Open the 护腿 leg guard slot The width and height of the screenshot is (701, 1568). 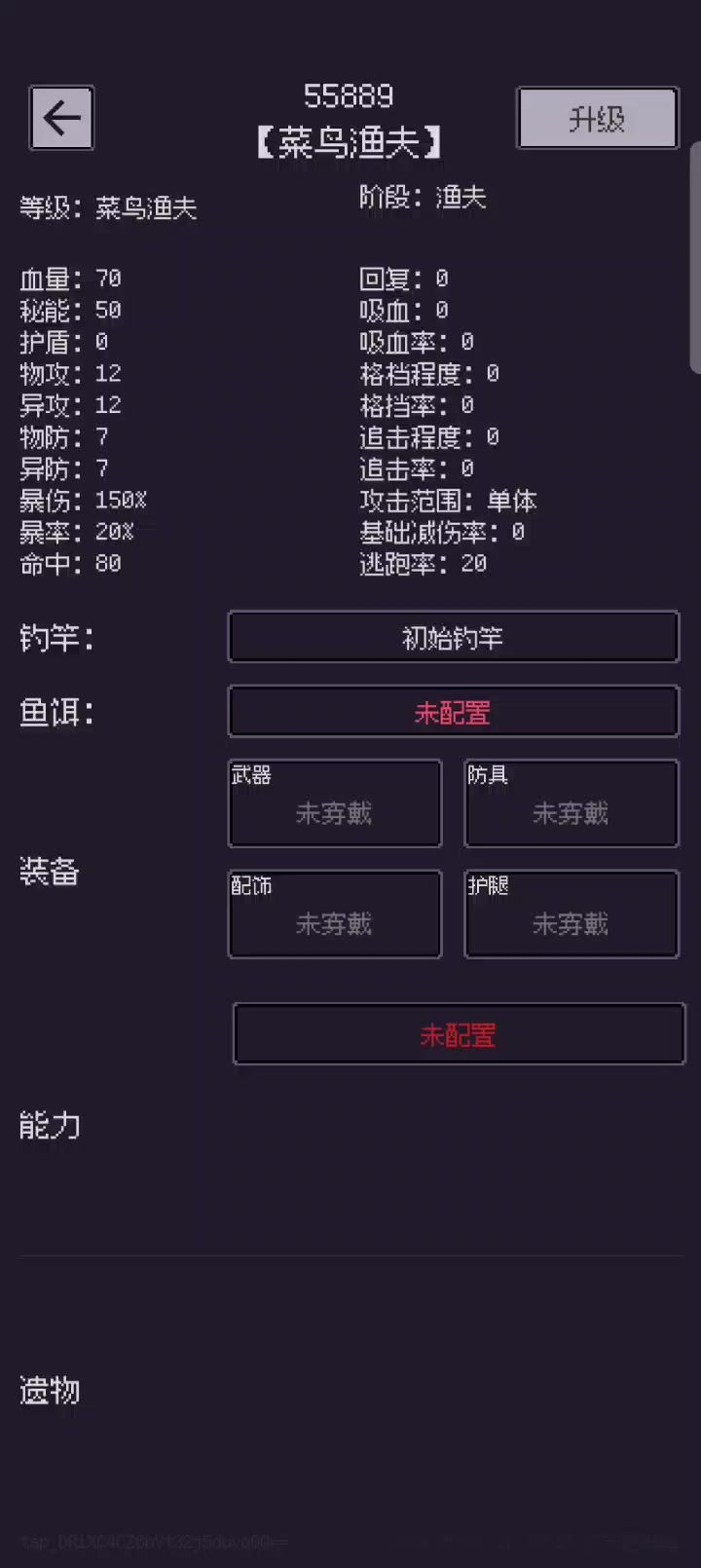click(x=572, y=914)
